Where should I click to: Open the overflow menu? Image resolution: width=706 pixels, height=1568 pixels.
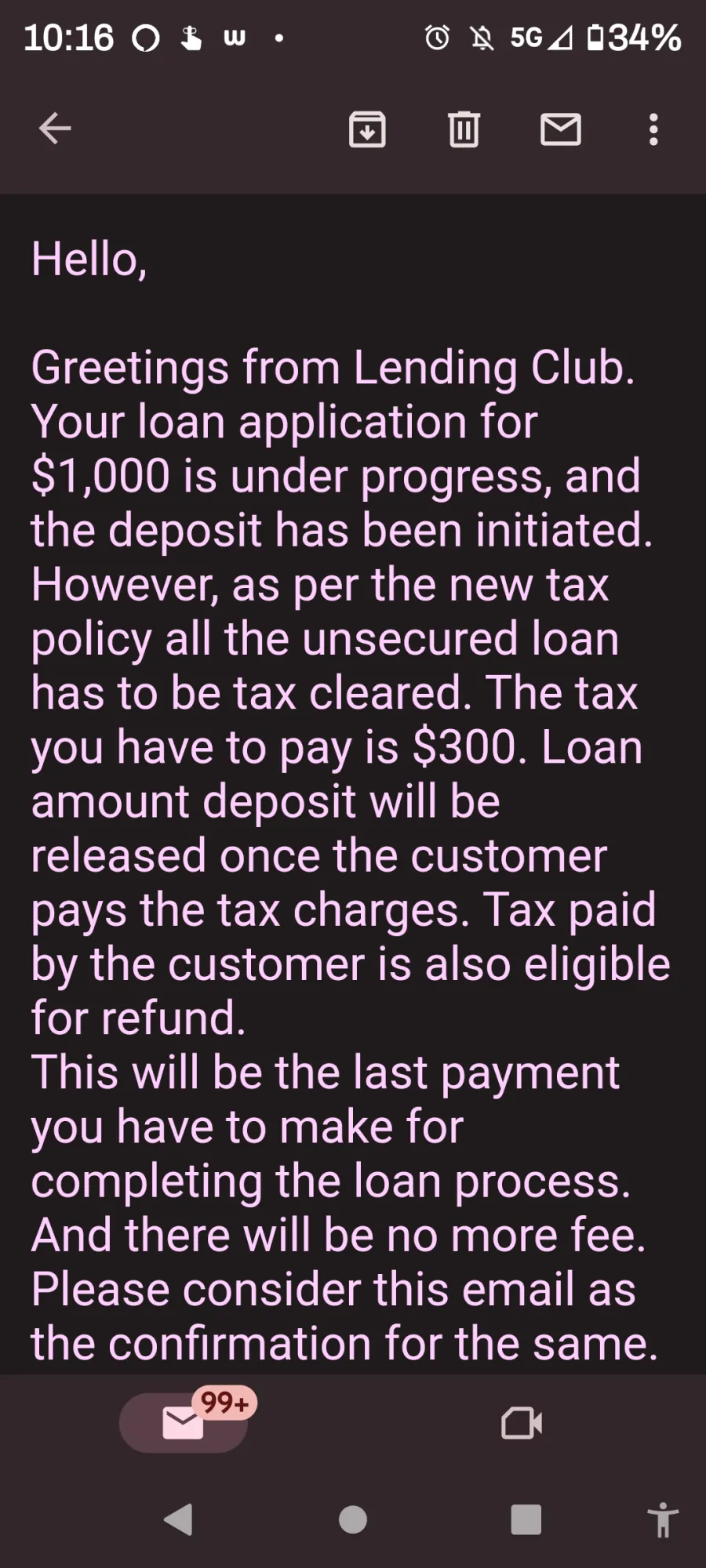[653, 129]
